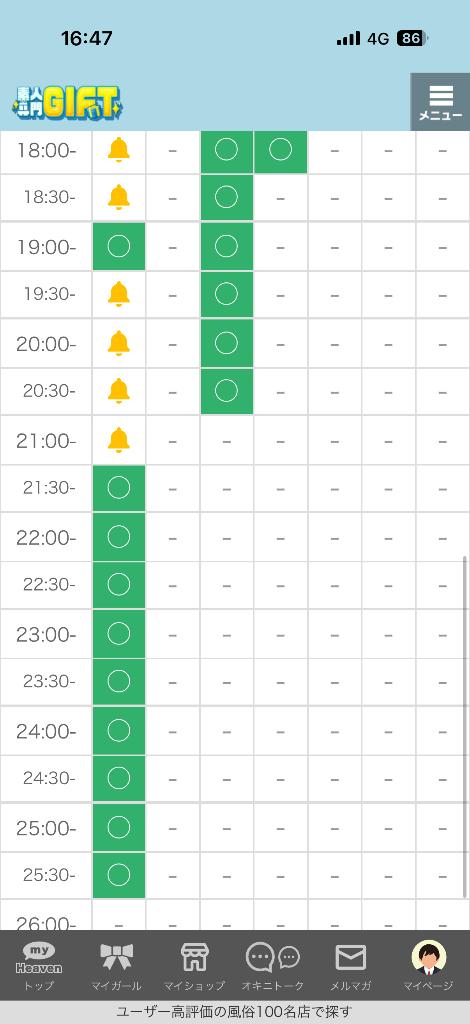Tap the bell icon in the 21:00 row
470x1024 pixels.
[x=118, y=440]
